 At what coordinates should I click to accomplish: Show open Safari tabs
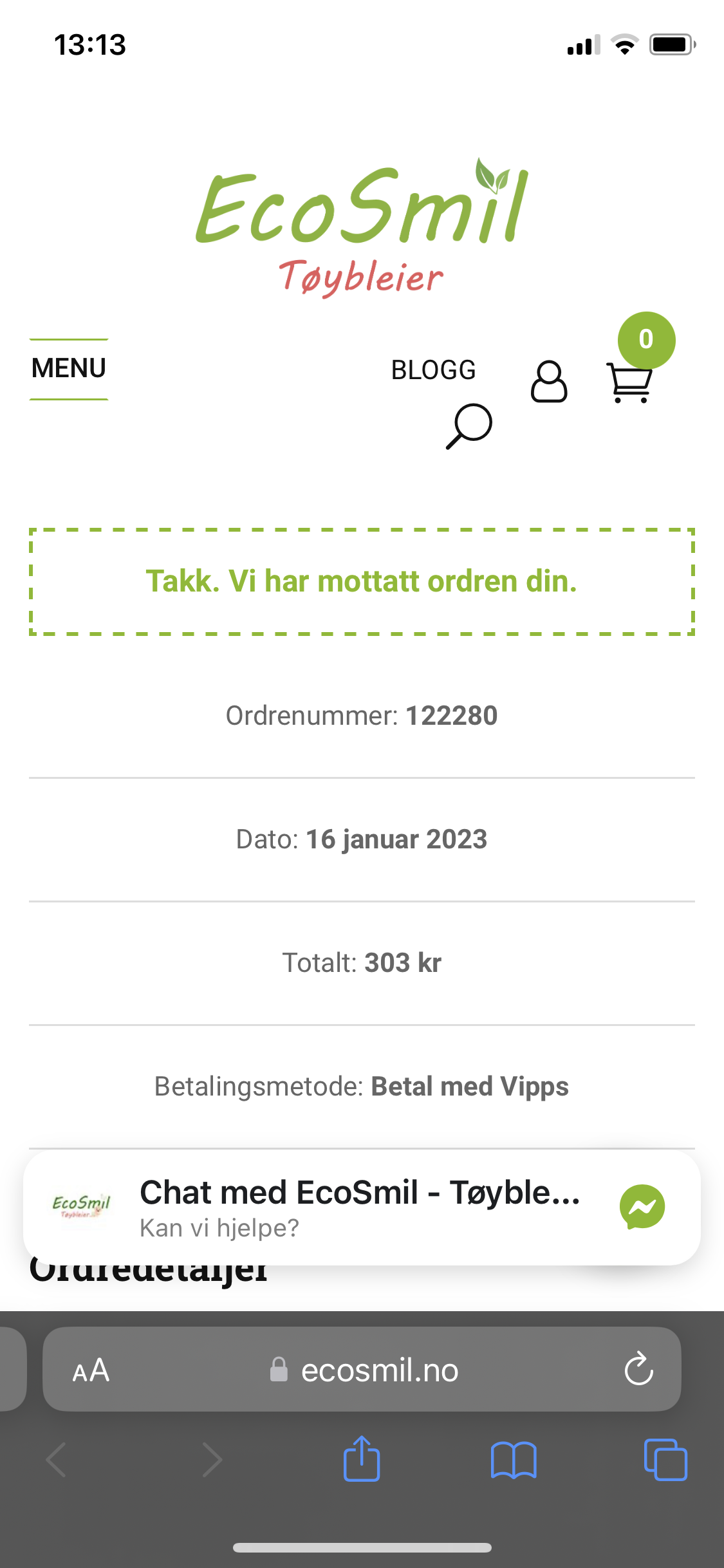coord(665,1460)
